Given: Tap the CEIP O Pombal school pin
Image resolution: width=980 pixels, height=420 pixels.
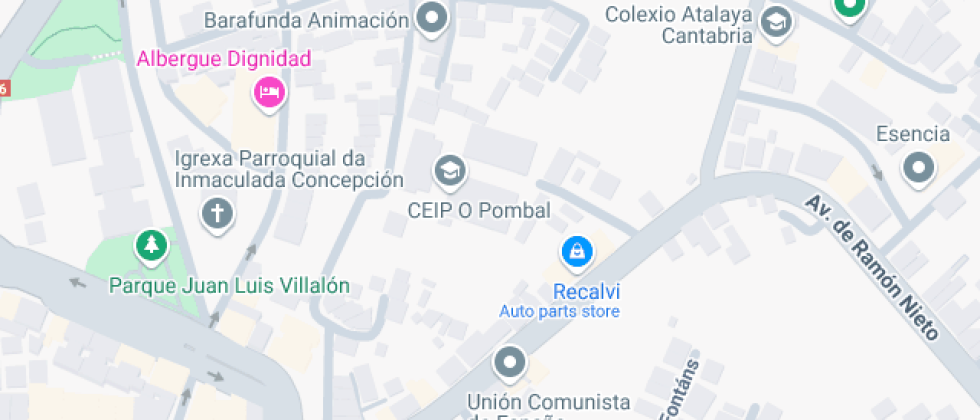Looking at the screenshot, I should pos(450,171).
